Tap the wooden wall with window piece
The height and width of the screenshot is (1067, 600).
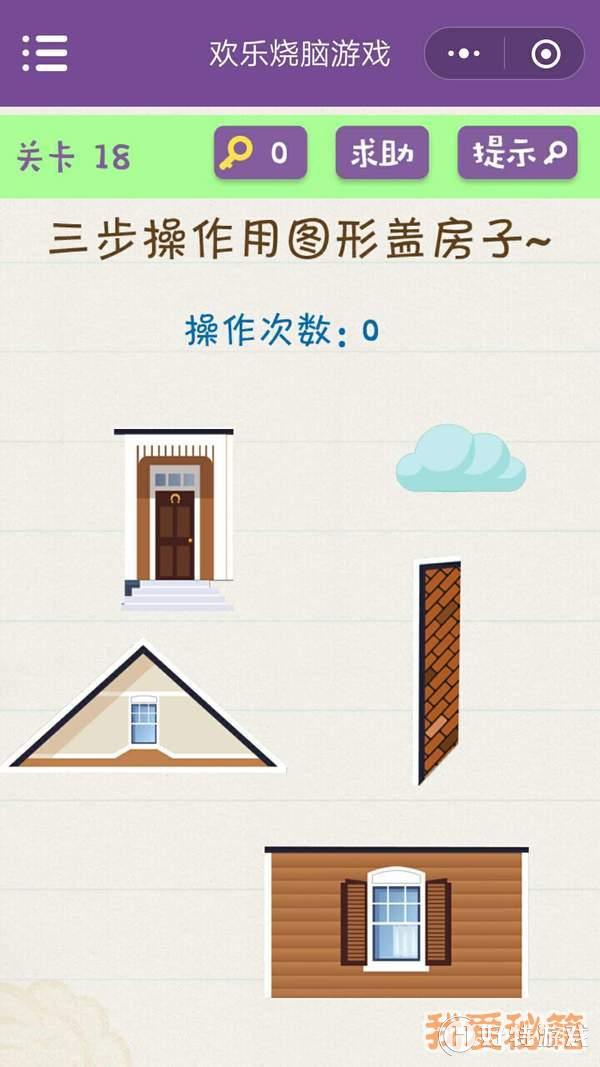pyautogui.click(x=397, y=922)
